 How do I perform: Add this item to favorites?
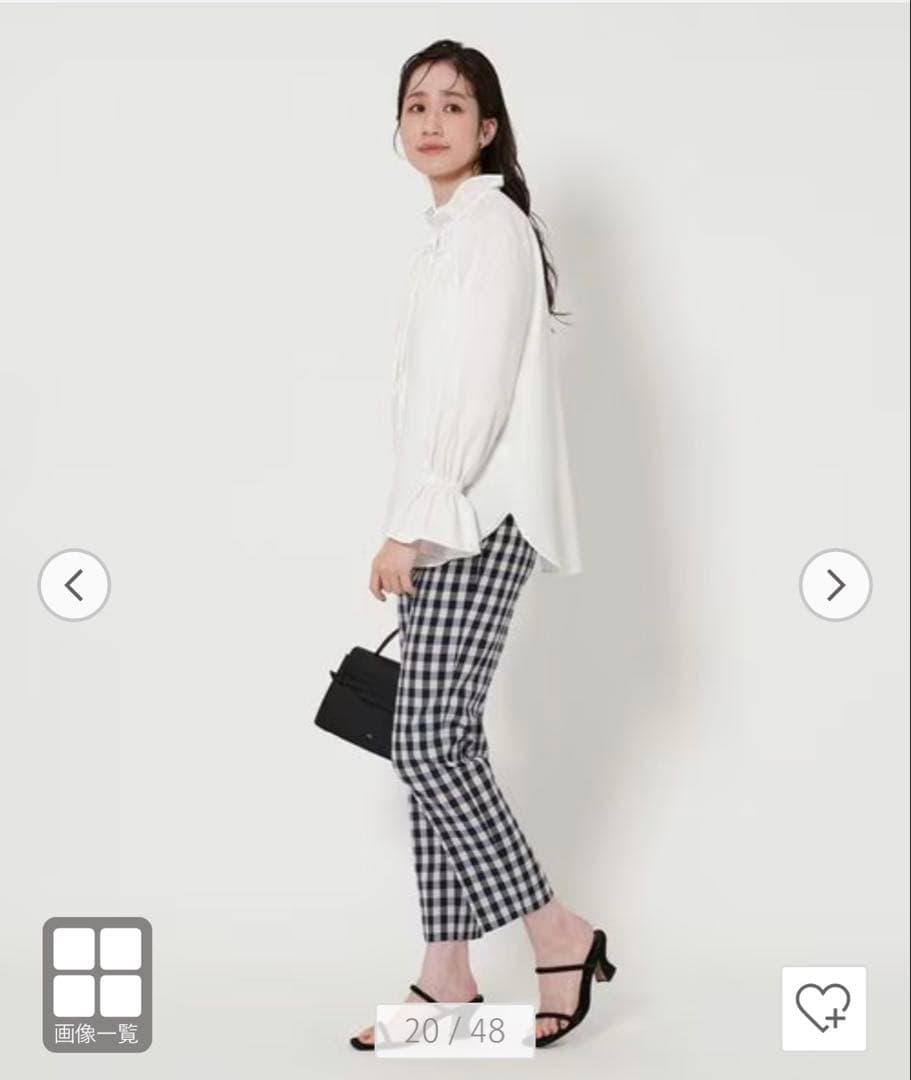coord(823,1008)
